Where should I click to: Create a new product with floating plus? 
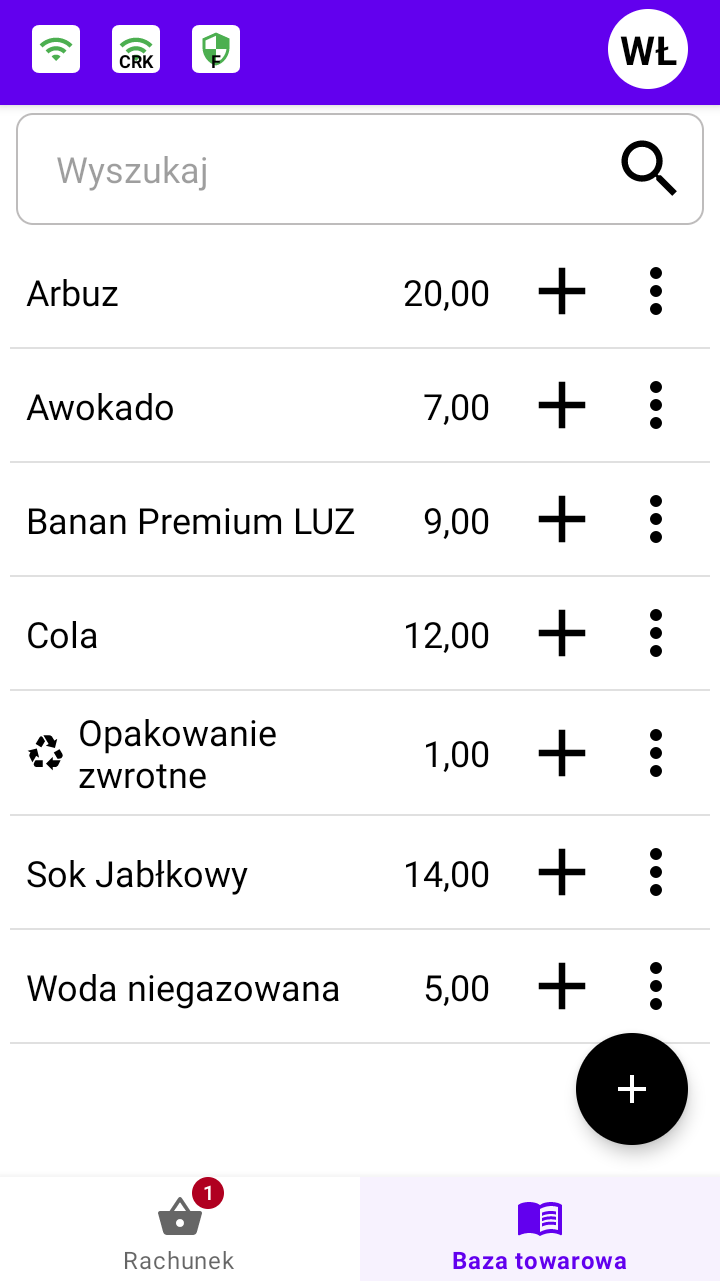tap(632, 1089)
